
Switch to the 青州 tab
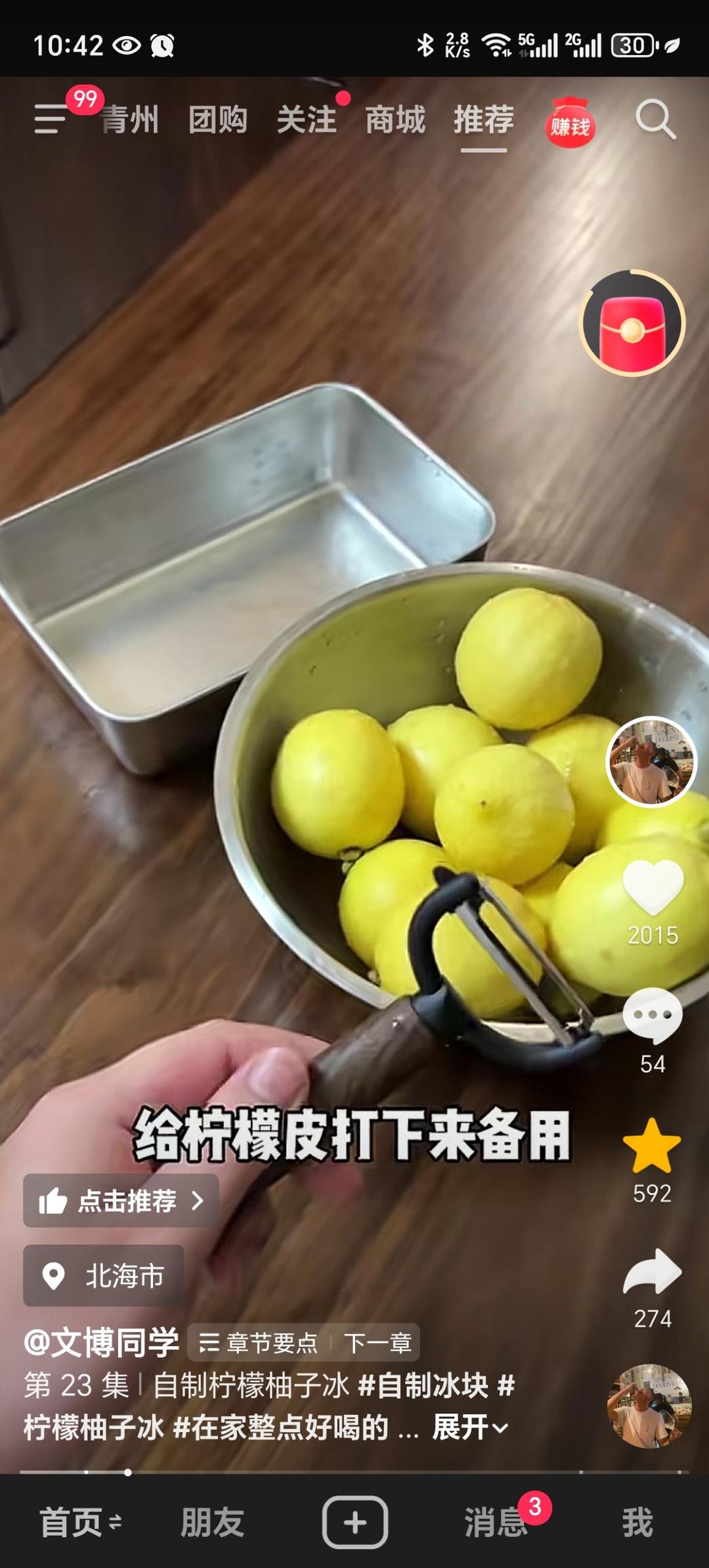[130, 120]
